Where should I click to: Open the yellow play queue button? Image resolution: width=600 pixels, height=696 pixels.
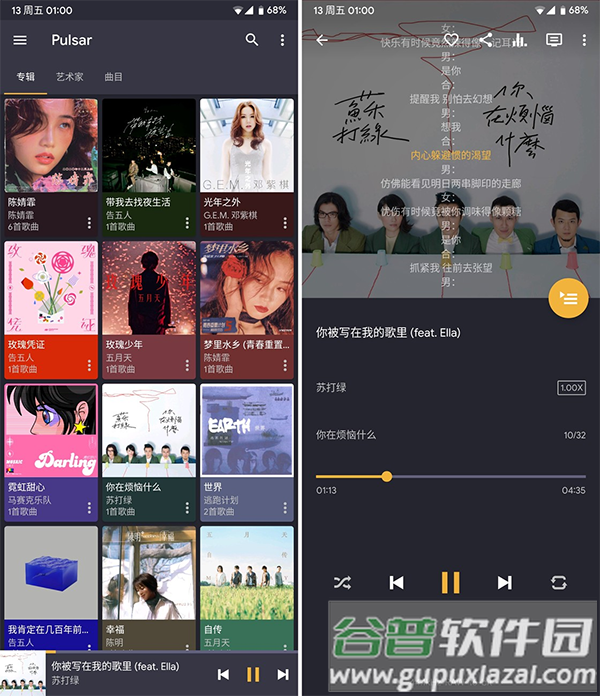click(568, 298)
